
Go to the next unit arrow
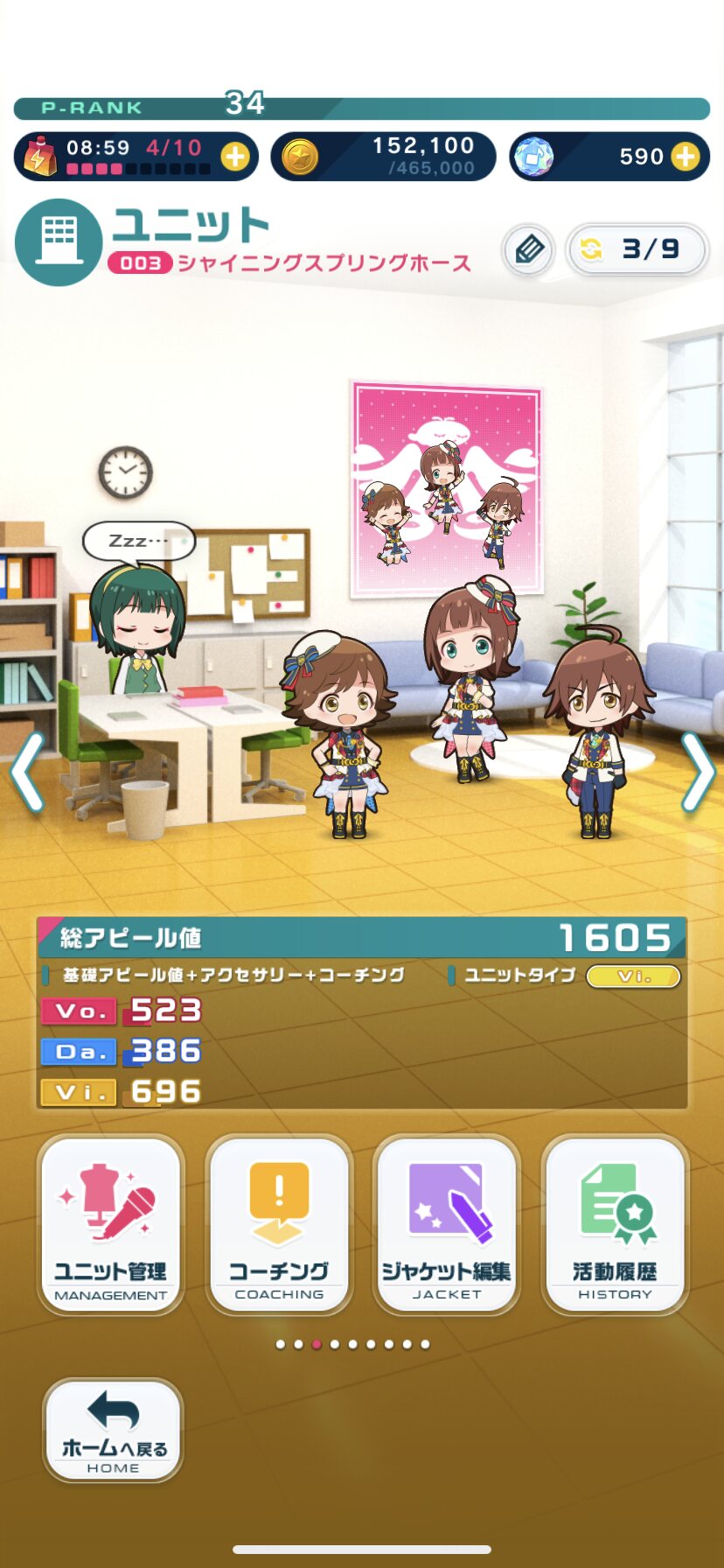[698, 772]
